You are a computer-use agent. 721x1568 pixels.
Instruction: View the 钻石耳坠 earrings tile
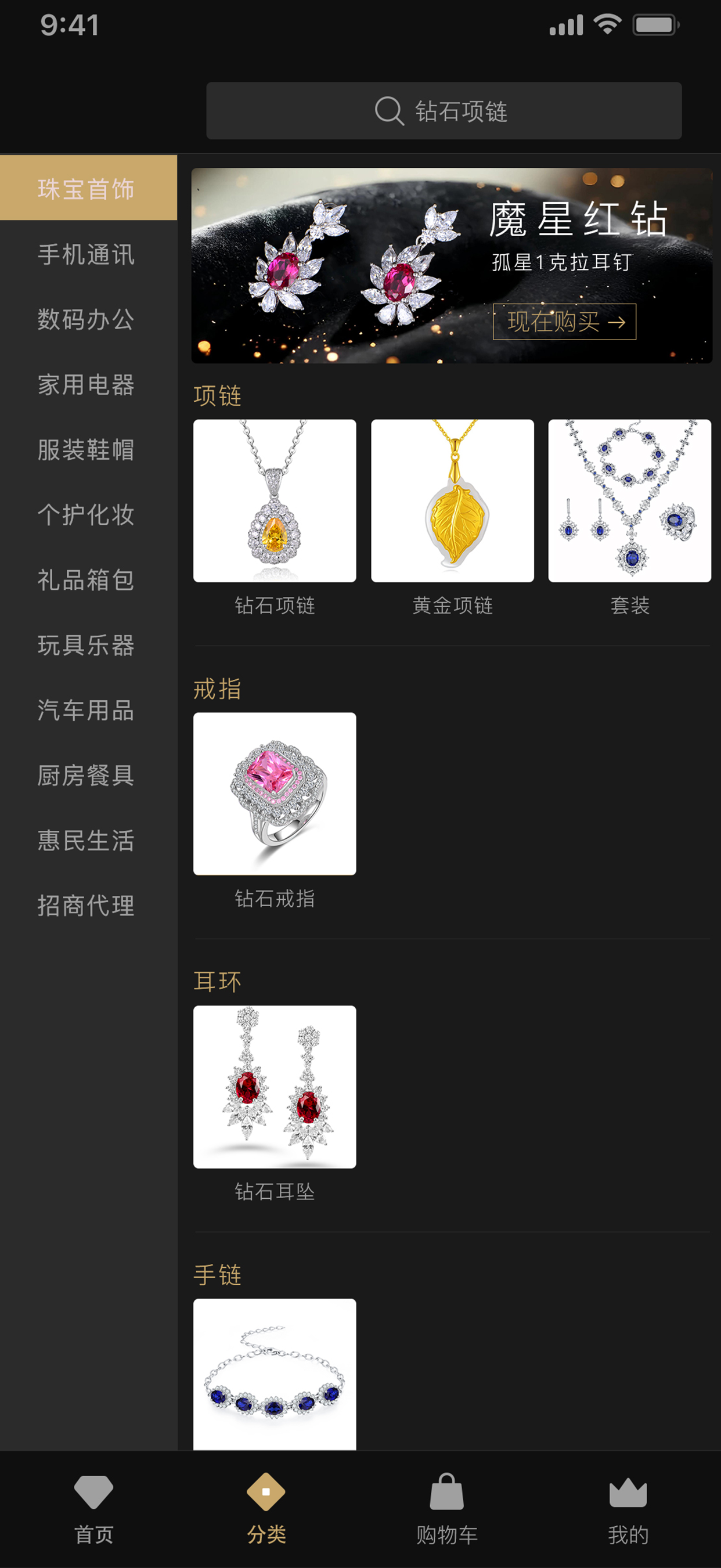[x=275, y=1087]
